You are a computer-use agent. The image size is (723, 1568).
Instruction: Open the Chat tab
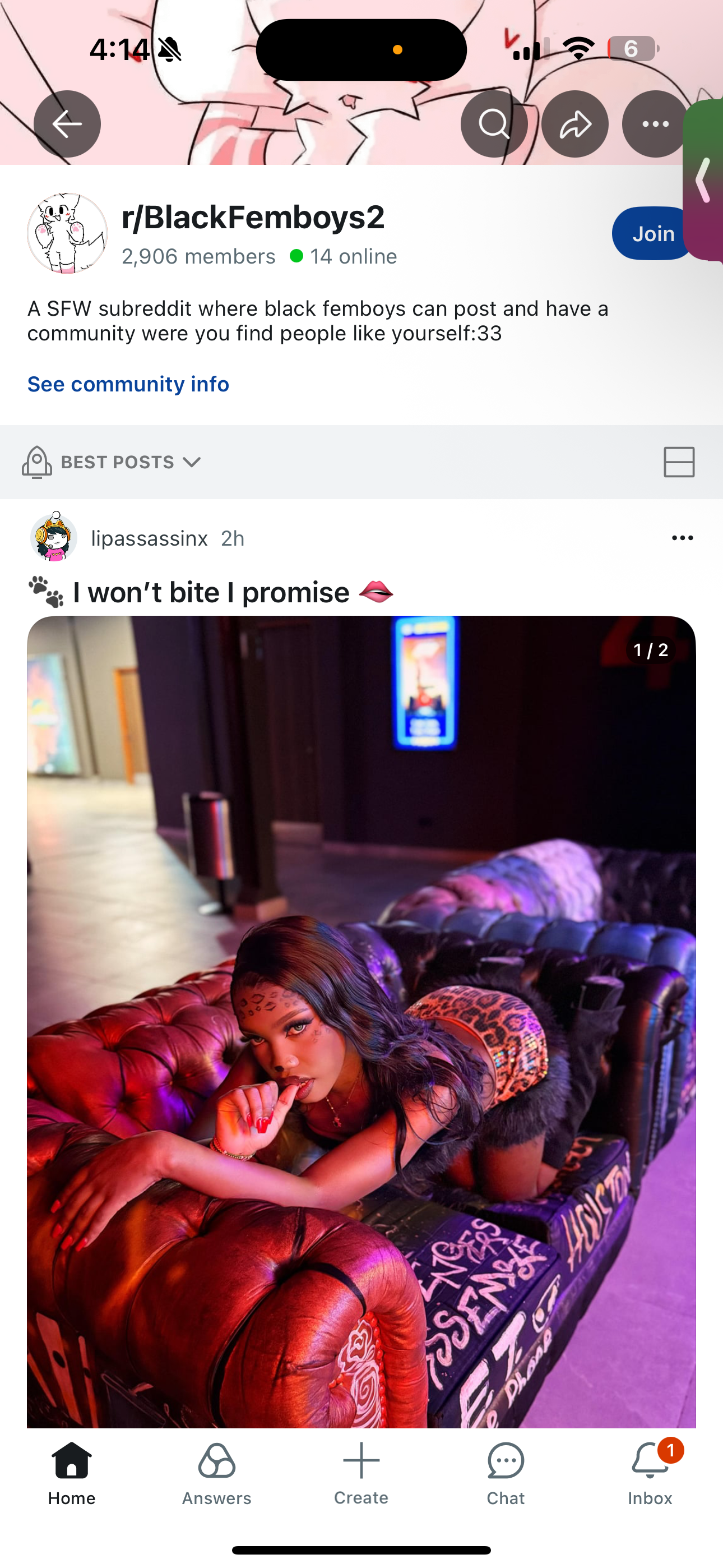coord(506,1473)
